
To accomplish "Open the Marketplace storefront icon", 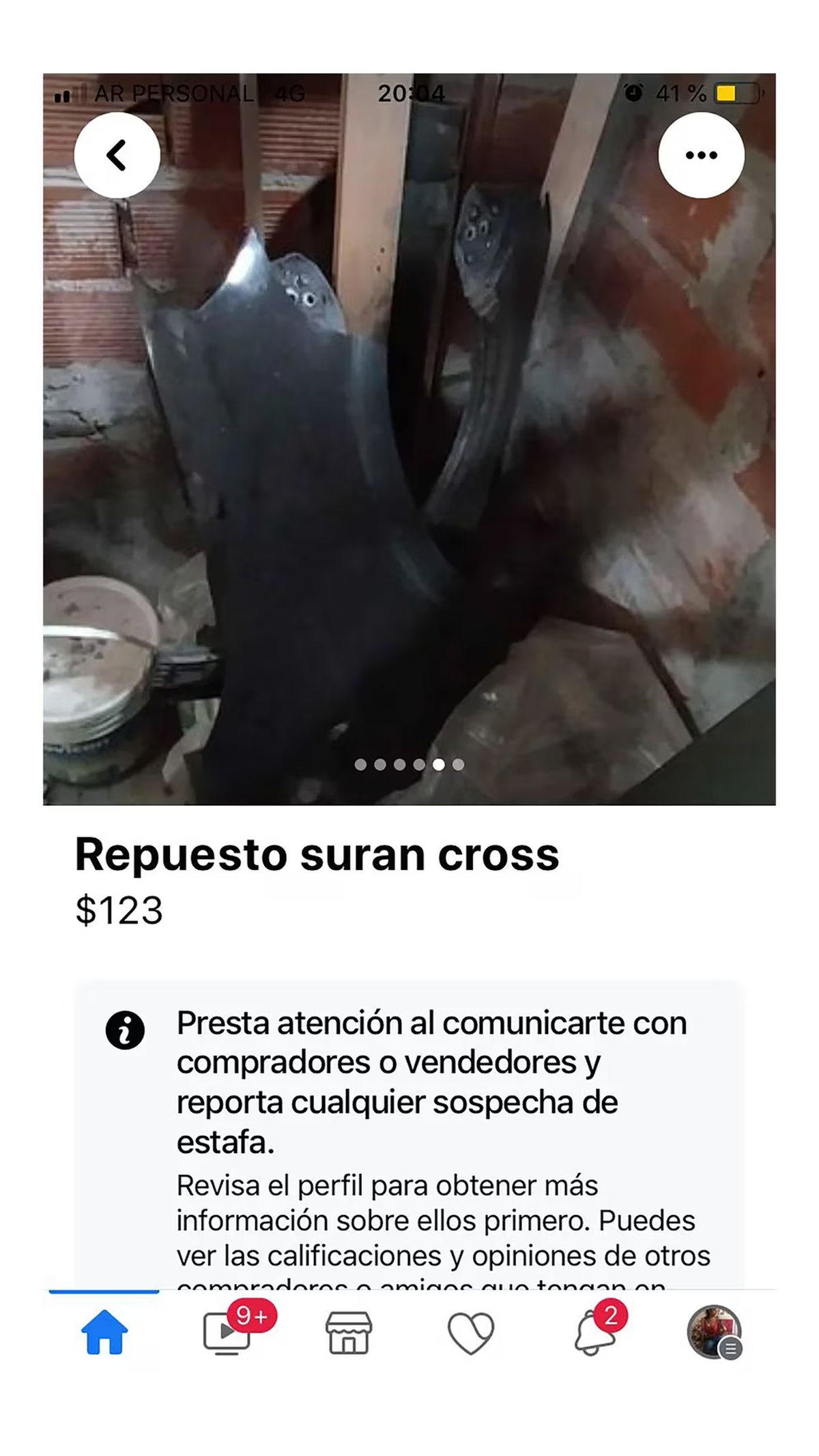I will 348,1335.
